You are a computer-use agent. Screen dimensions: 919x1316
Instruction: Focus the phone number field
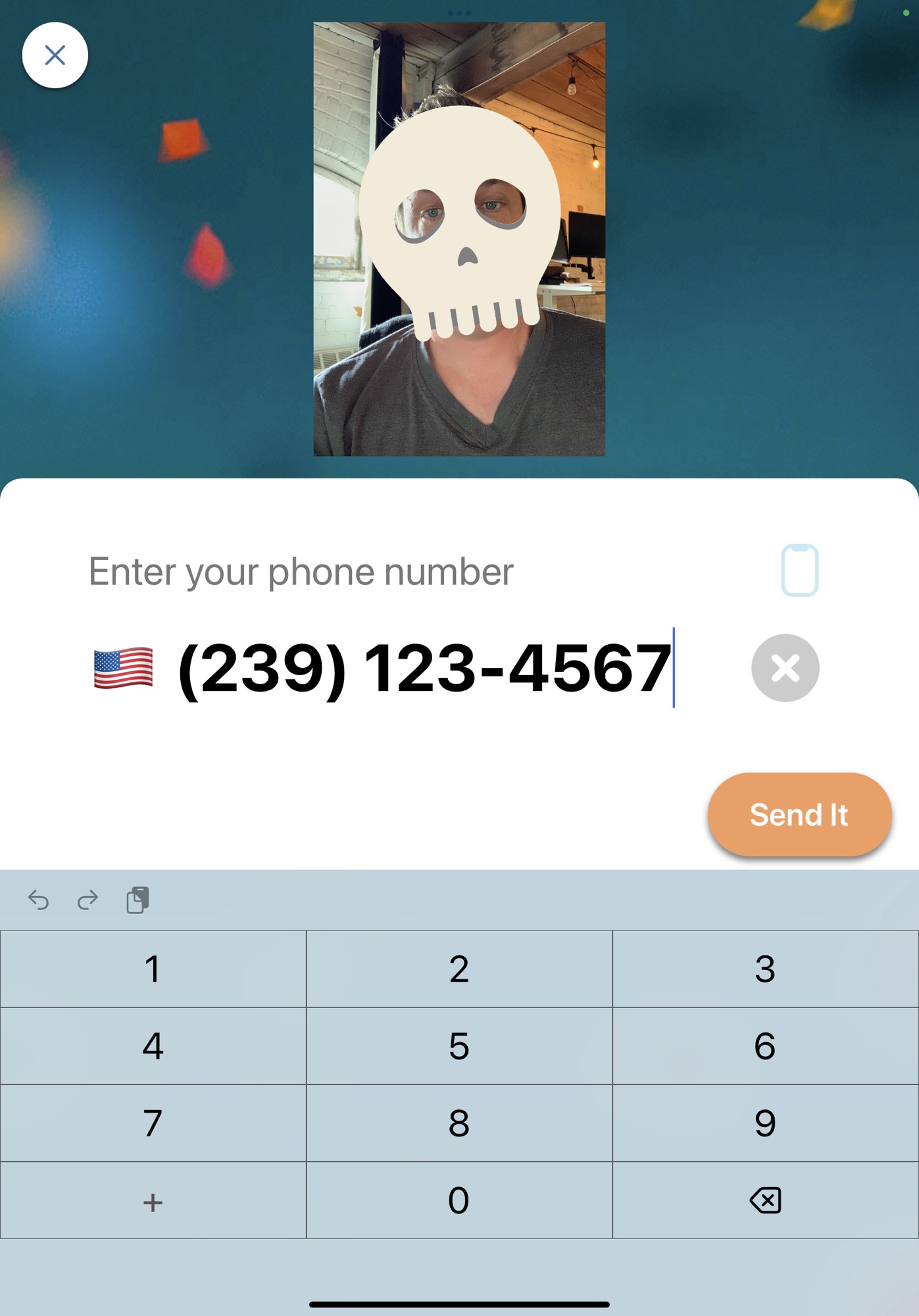[x=425, y=669]
